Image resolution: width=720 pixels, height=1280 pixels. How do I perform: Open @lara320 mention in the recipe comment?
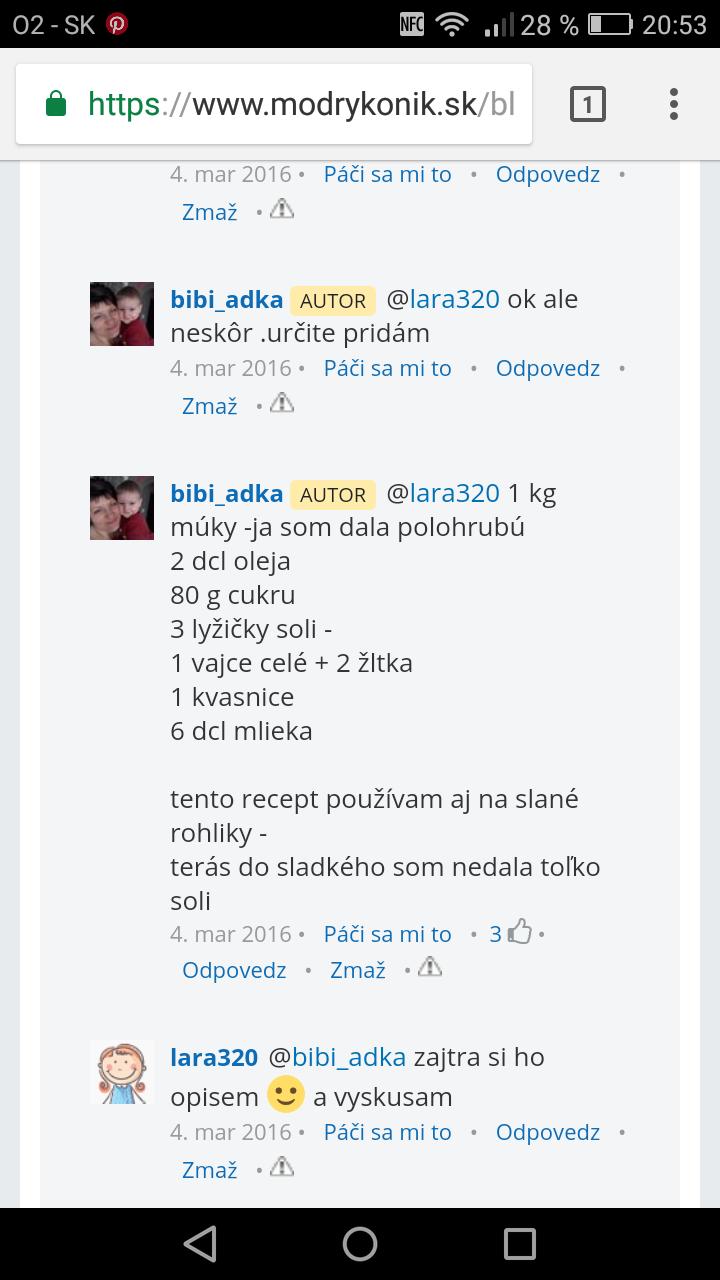coord(442,493)
